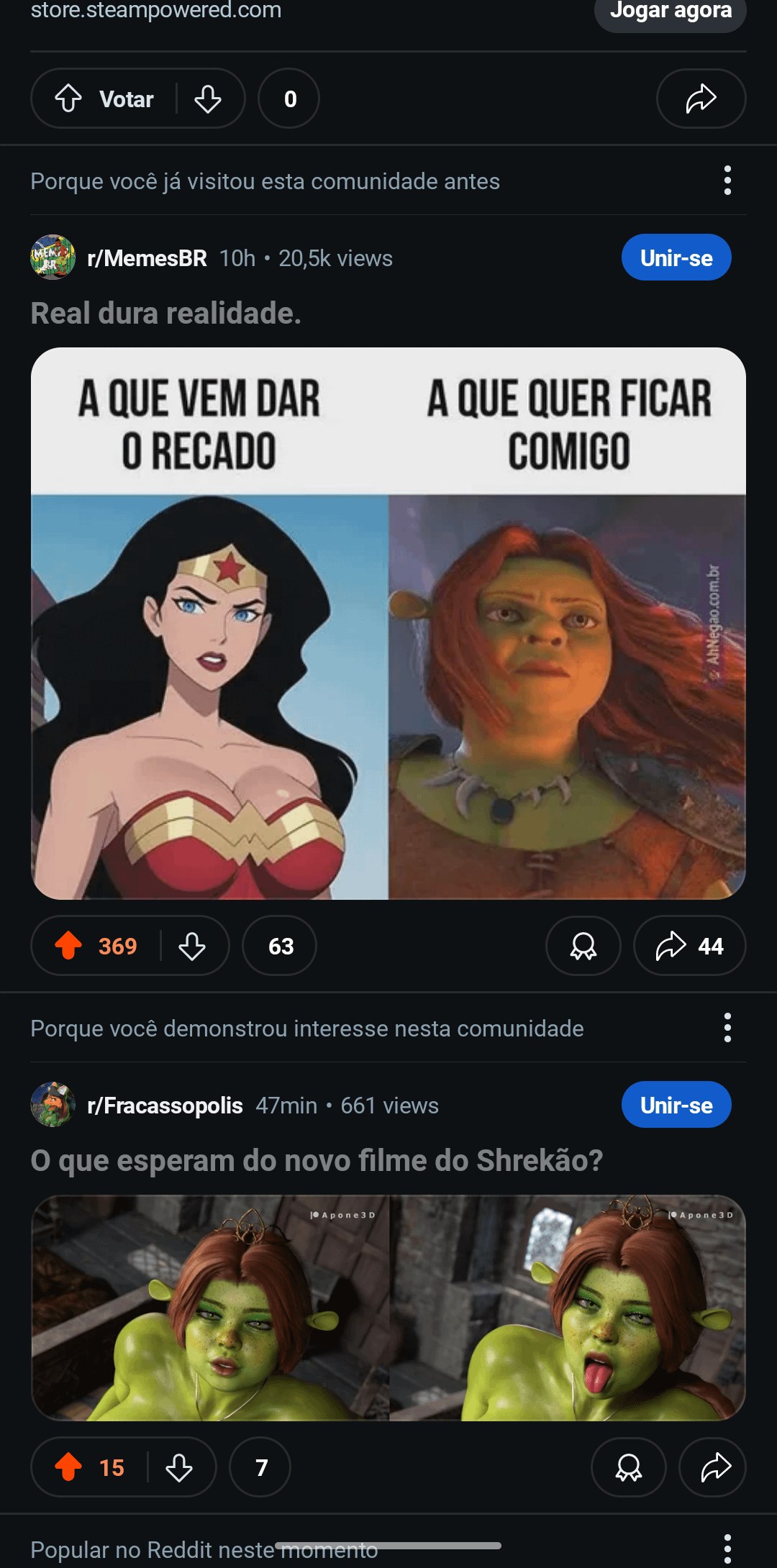Upvote the Steam promoted post
The width and height of the screenshot is (777, 1568).
69,99
